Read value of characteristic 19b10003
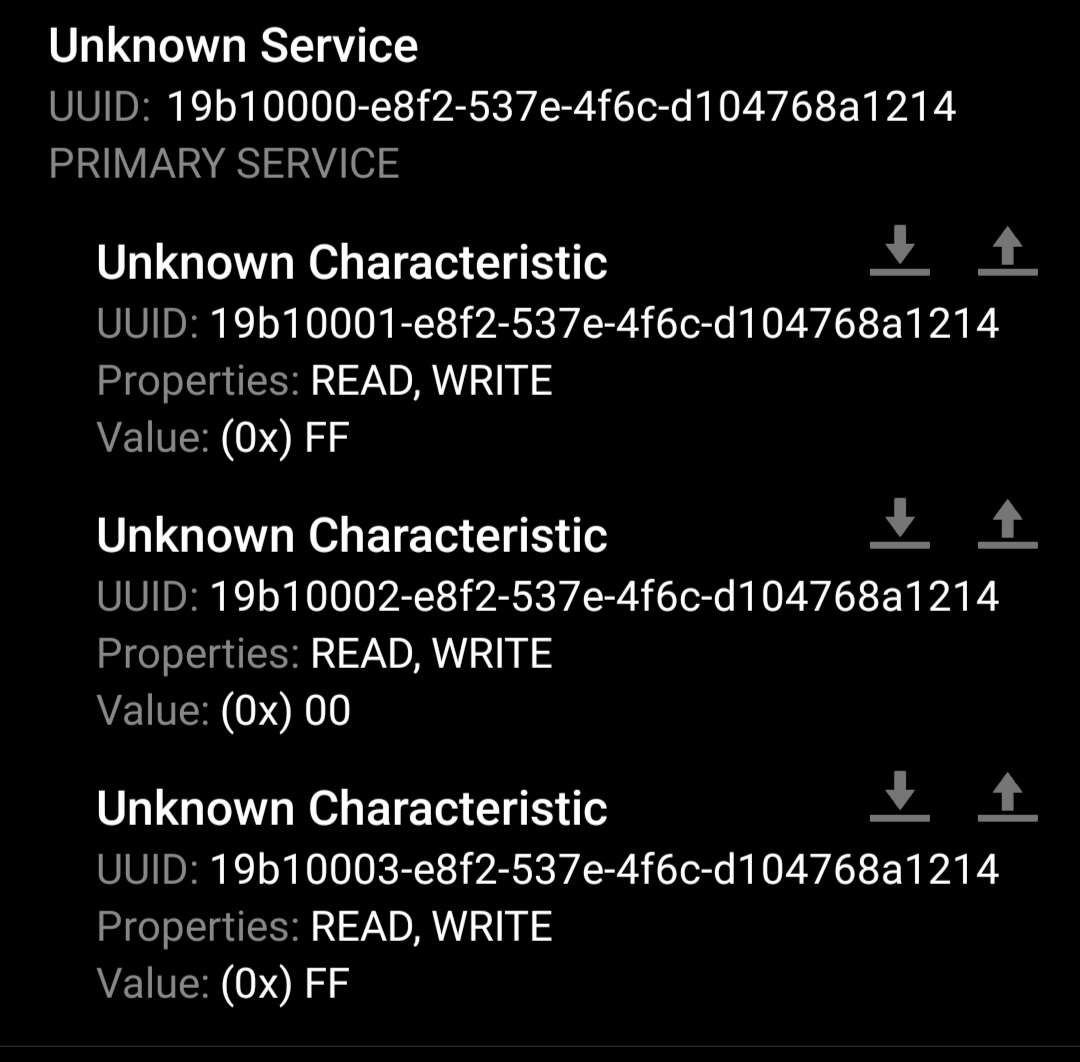 [900, 797]
